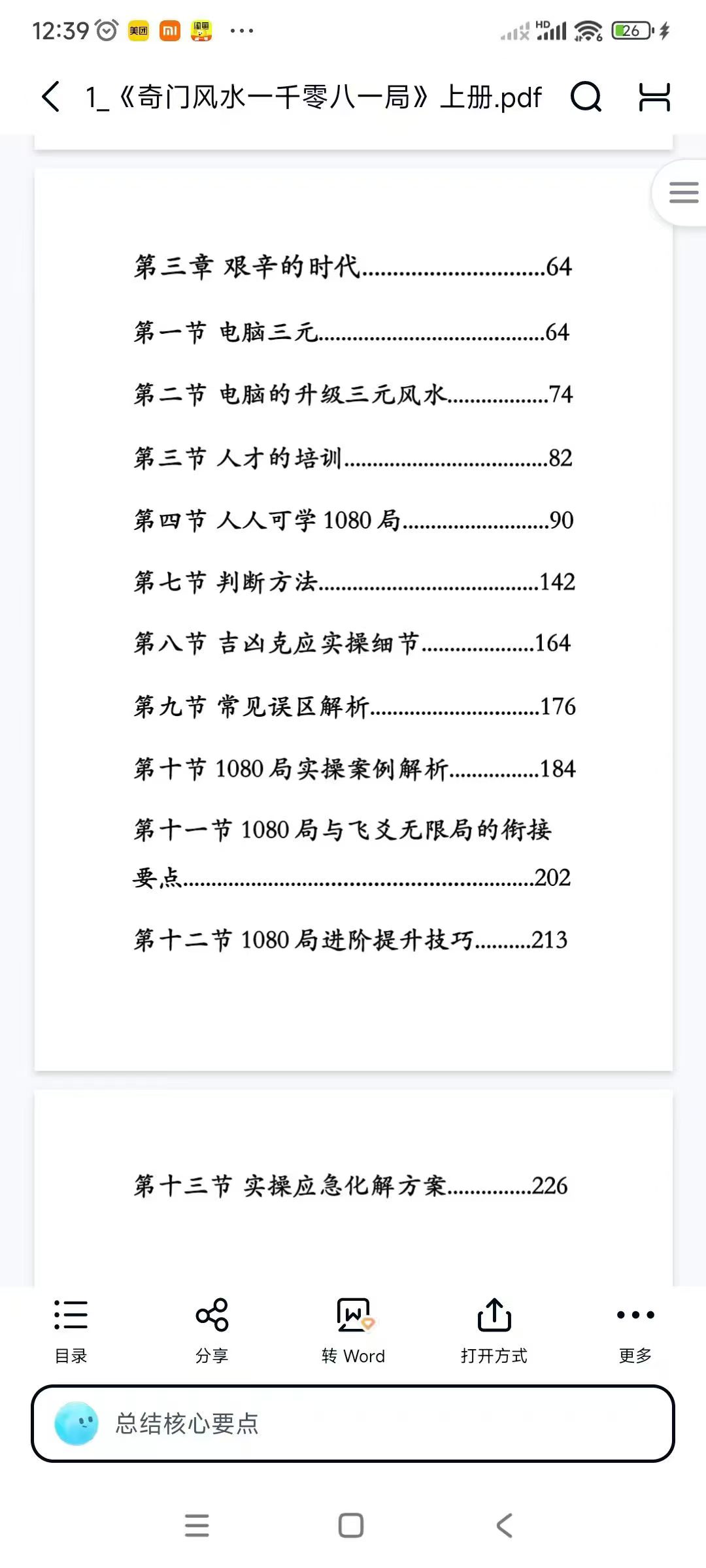Go back from the PDF viewer

(x=51, y=97)
